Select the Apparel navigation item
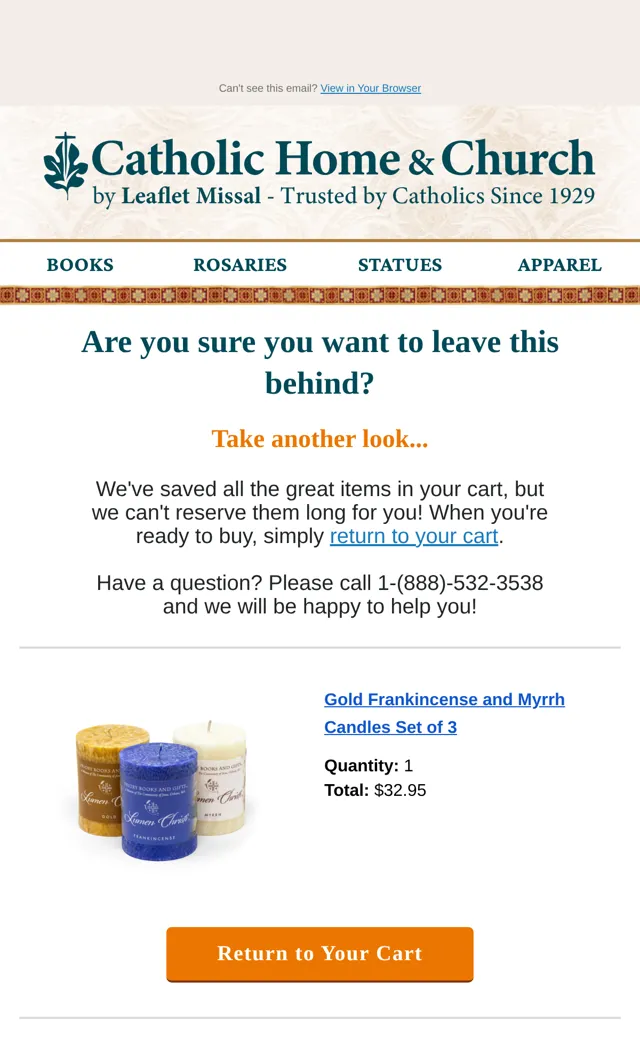This screenshot has height=1040, width=640. click(560, 265)
